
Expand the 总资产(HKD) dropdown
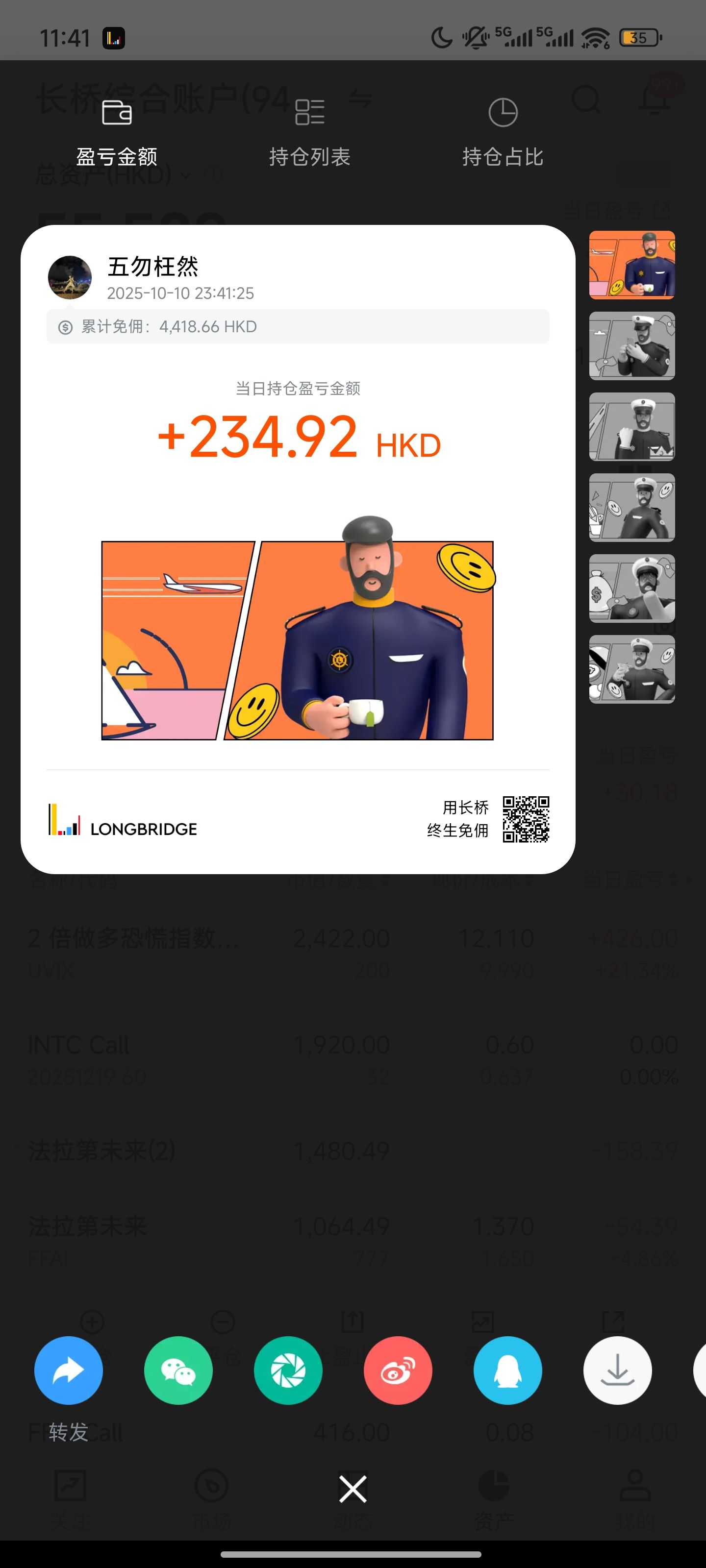186,176
